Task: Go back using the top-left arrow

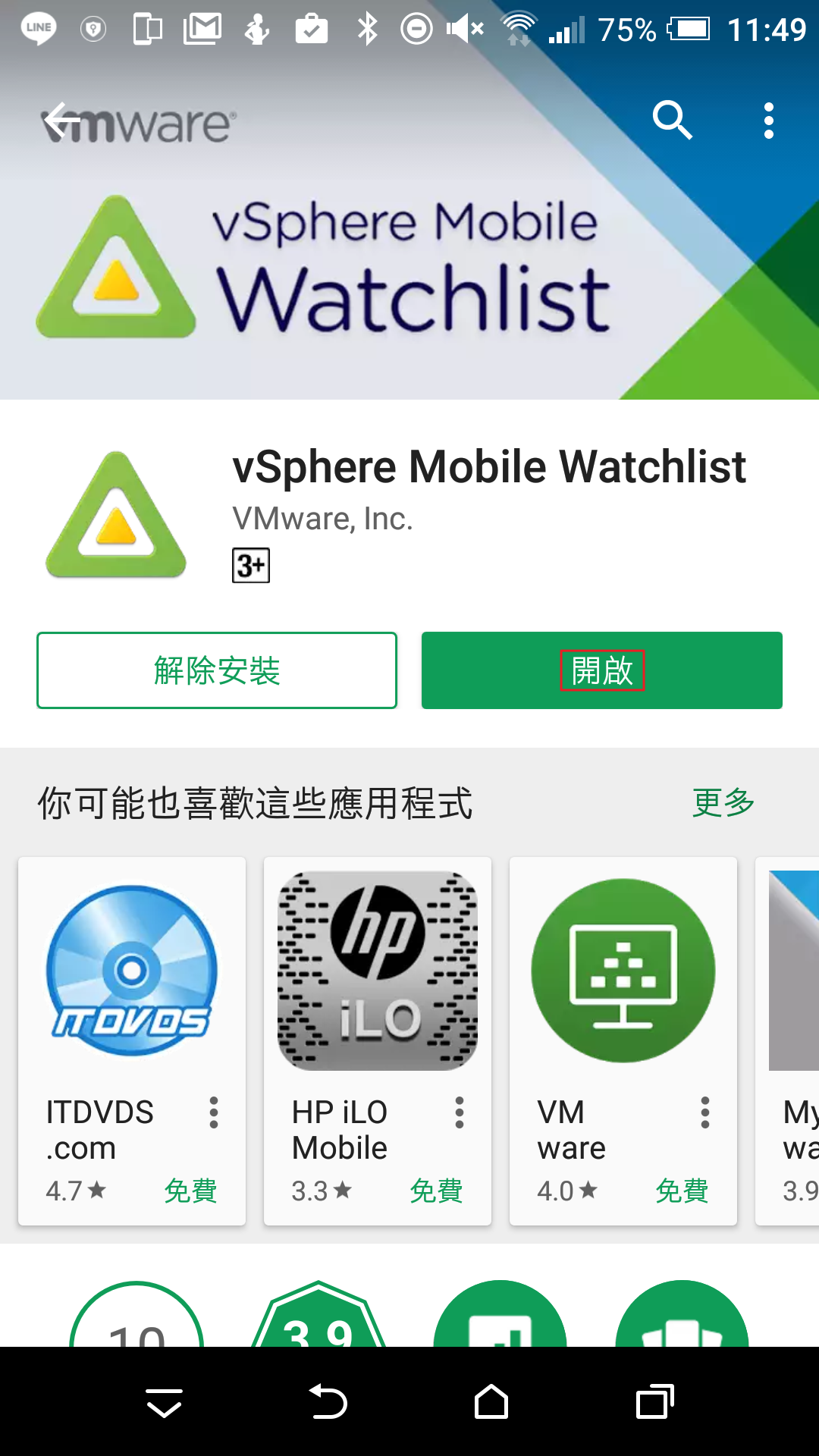Action: pos(62,121)
